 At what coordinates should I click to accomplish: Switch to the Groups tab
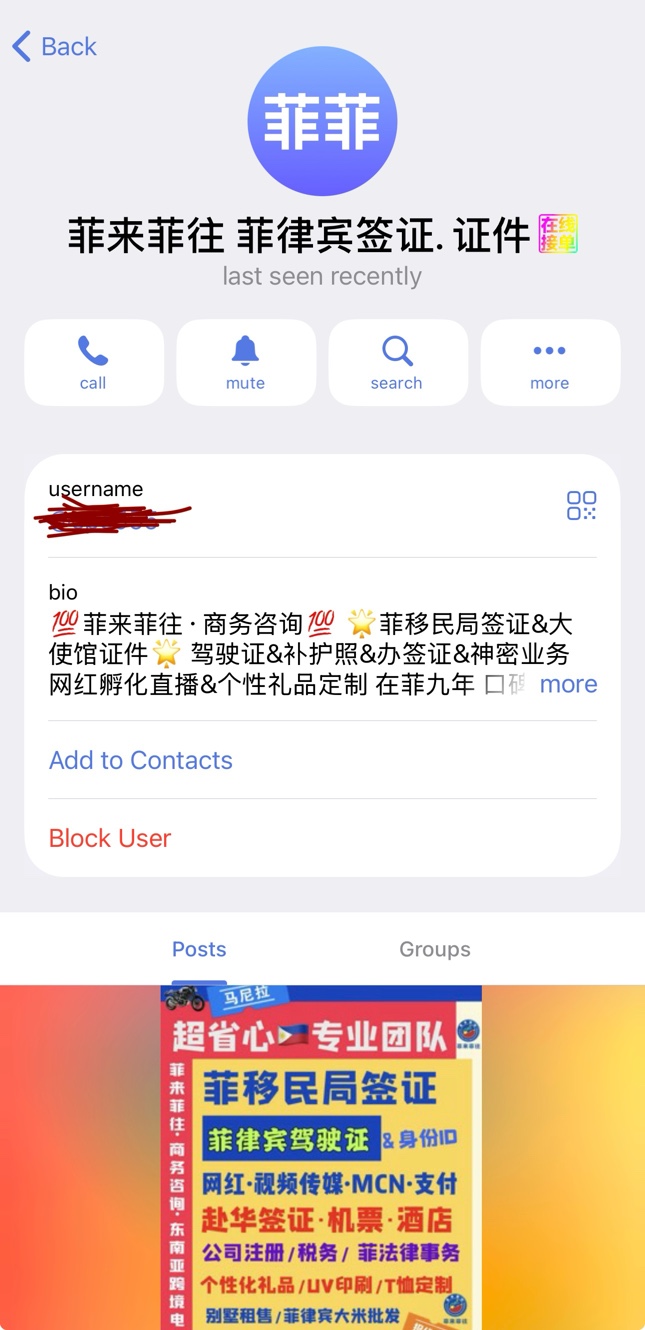pyautogui.click(x=434, y=949)
